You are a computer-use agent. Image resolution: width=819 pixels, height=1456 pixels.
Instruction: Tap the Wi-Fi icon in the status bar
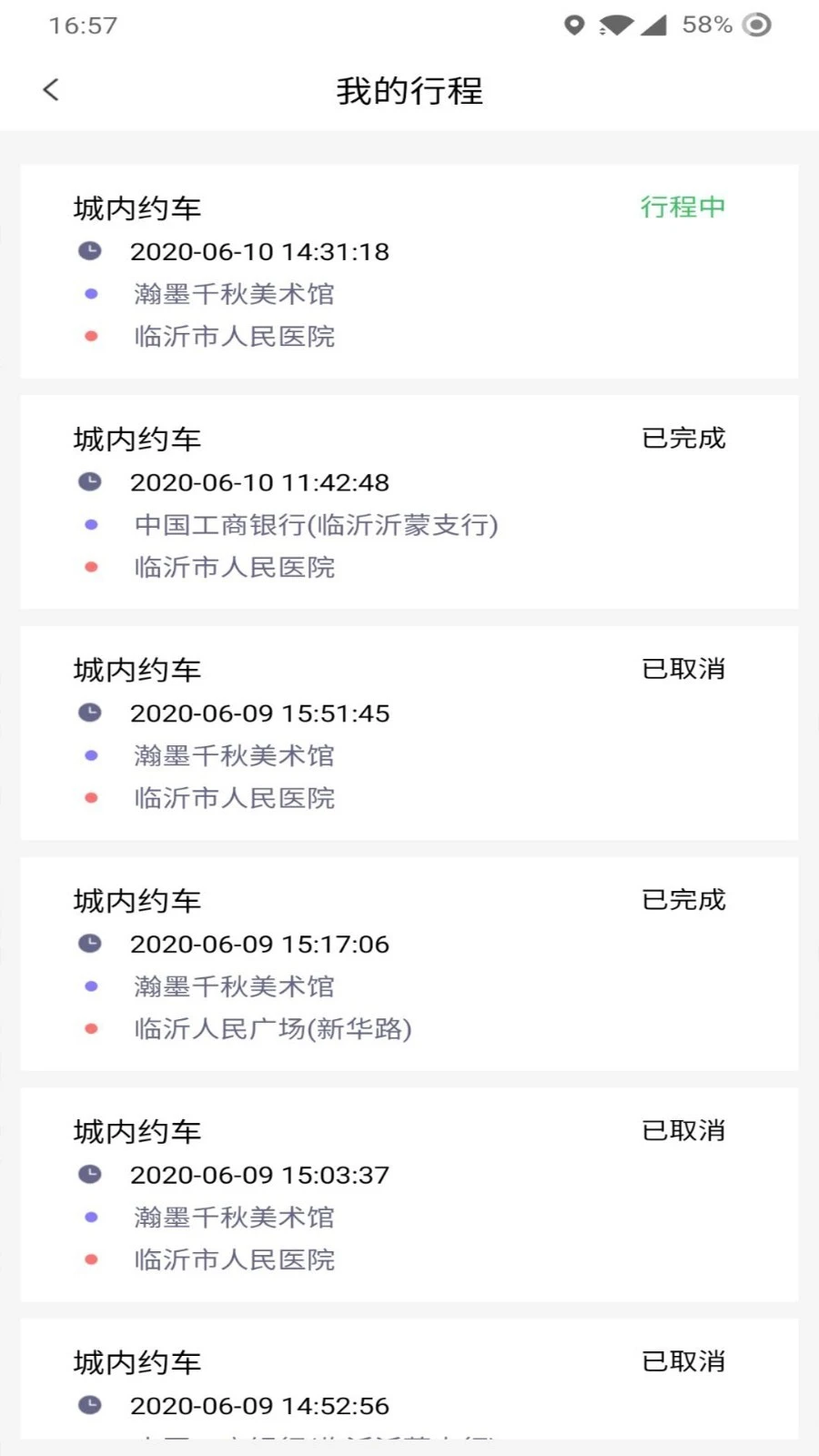point(615,26)
